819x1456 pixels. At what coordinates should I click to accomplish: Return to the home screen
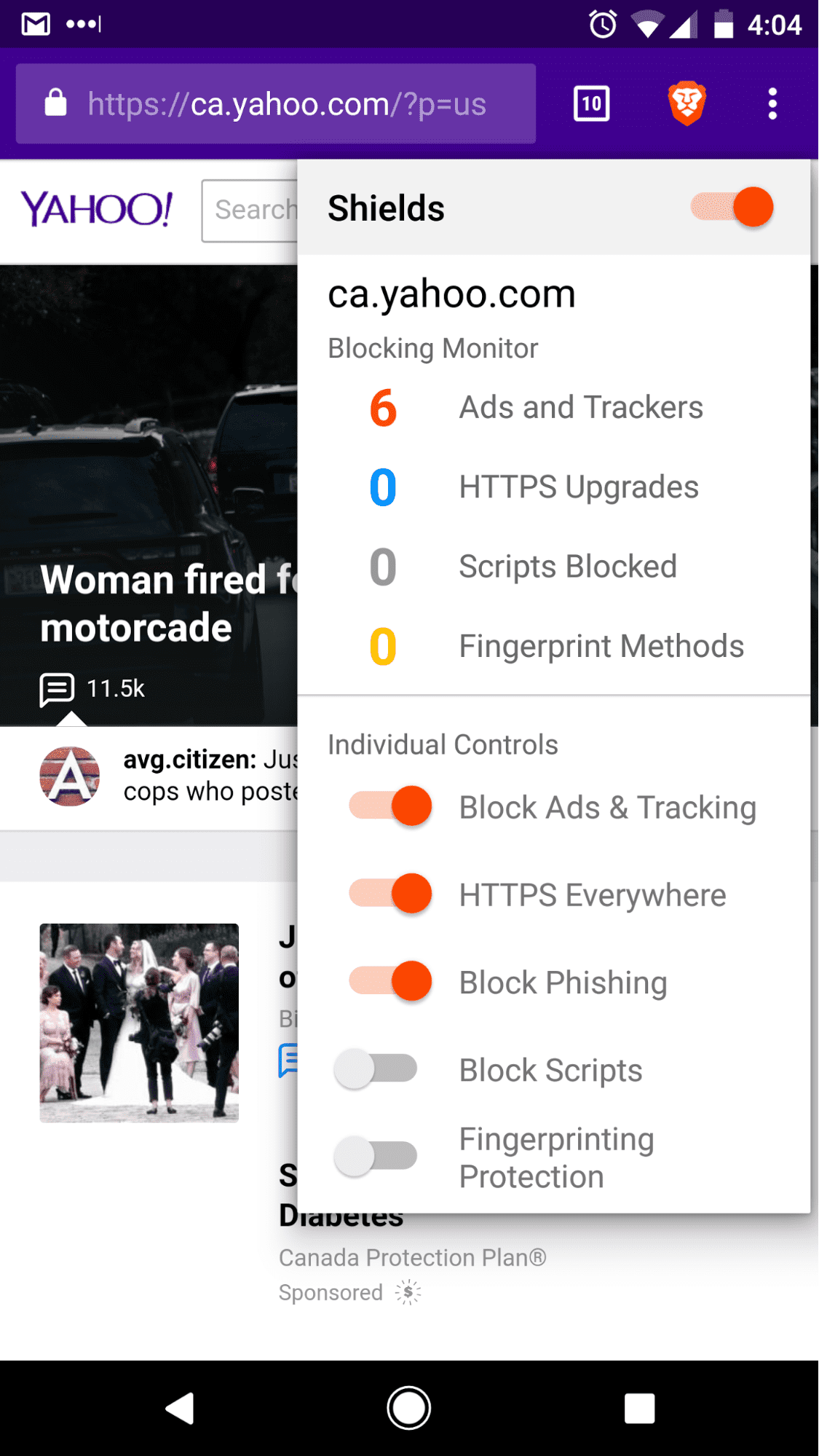point(409,1408)
